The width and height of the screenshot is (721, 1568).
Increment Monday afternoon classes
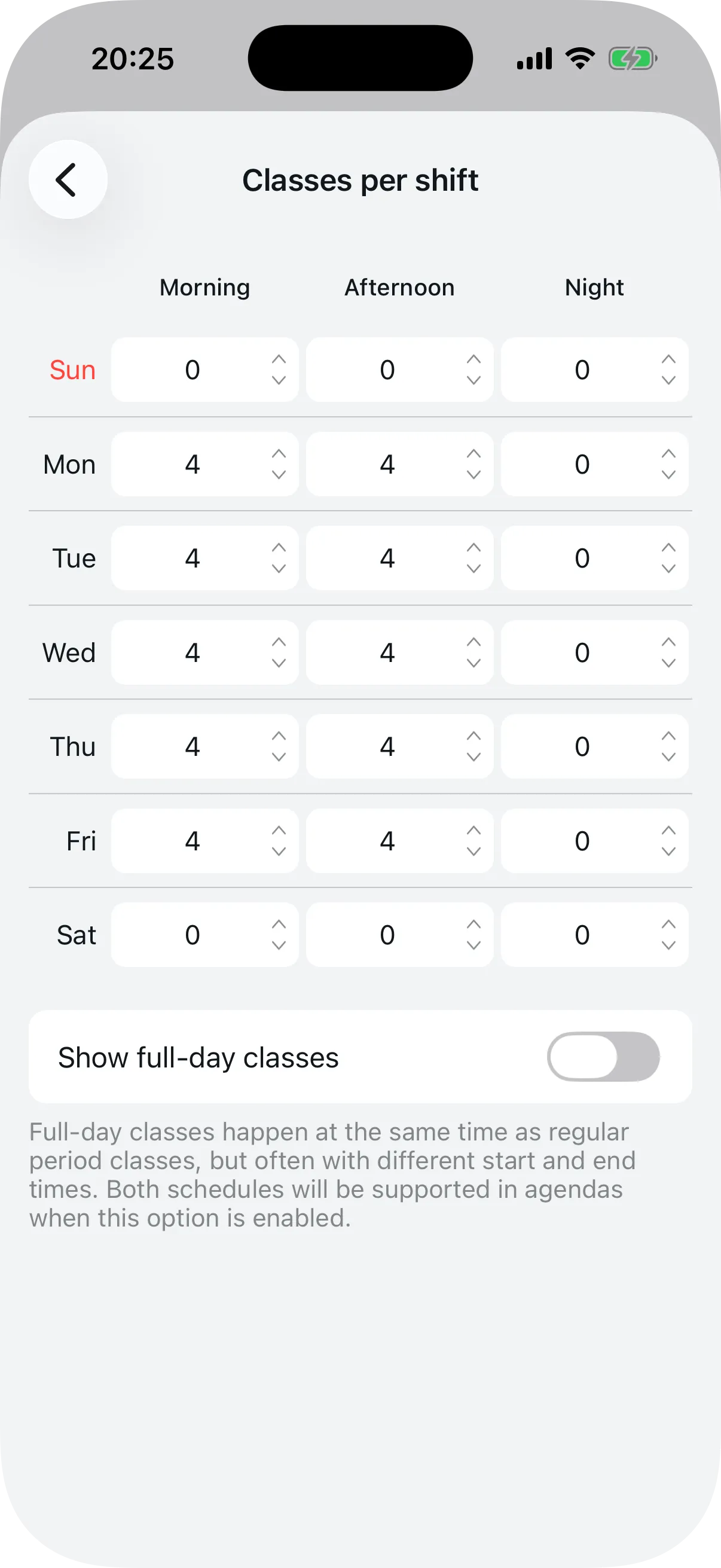pyautogui.click(x=473, y=453)
